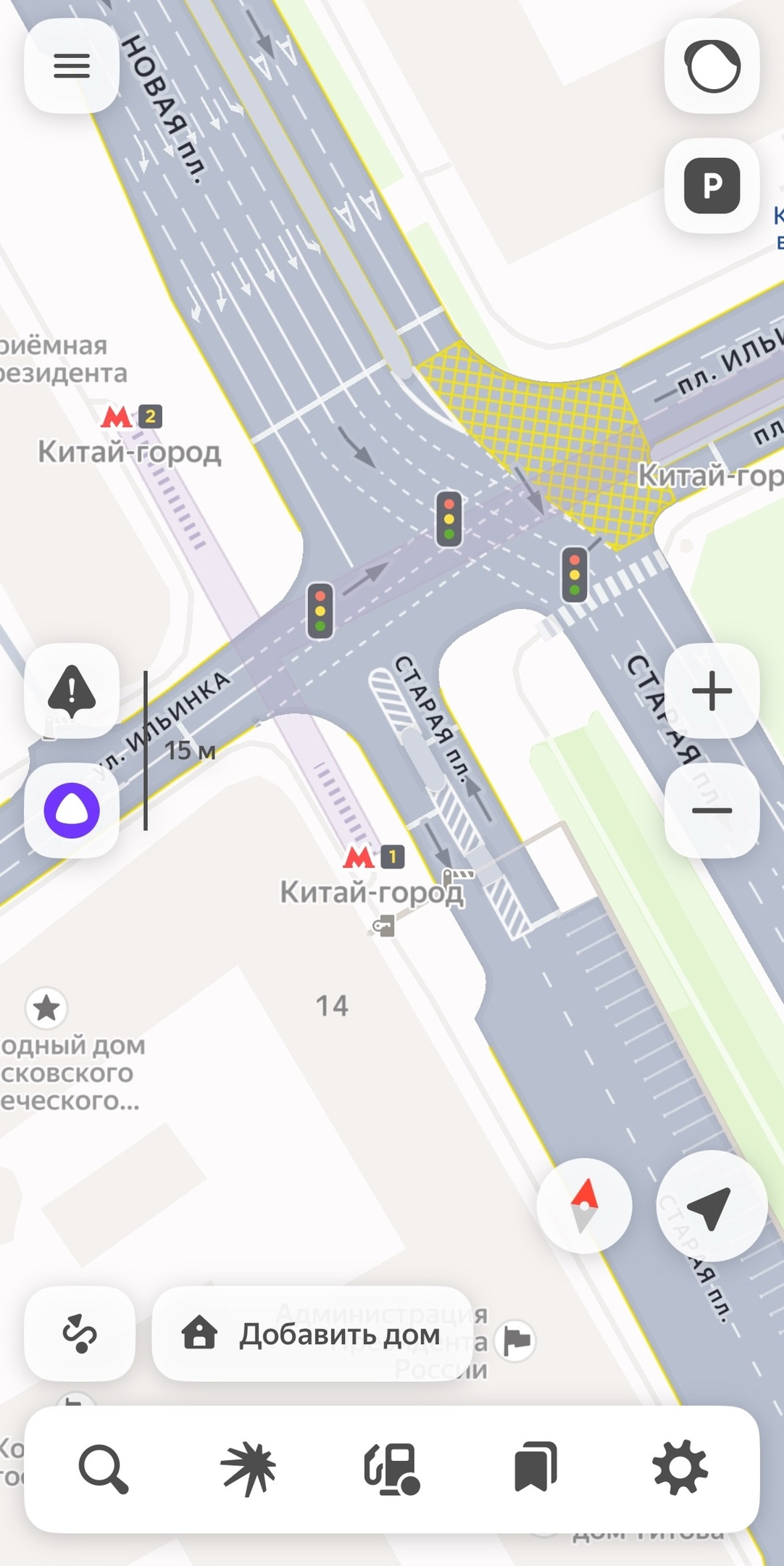Open saved bookmarks
The image size is (784, 1566).
click(x=535, y=1469)
